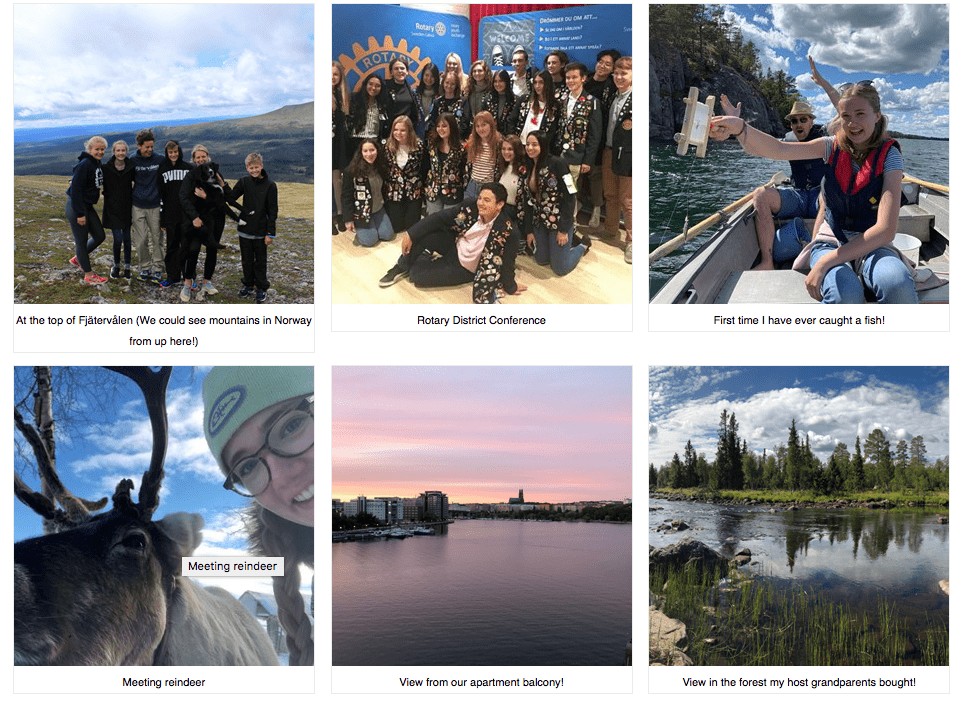This screenshot has height=702, width=962.
Task: Open the host grandparents' forest photo
Action: (x=798, y=516)
